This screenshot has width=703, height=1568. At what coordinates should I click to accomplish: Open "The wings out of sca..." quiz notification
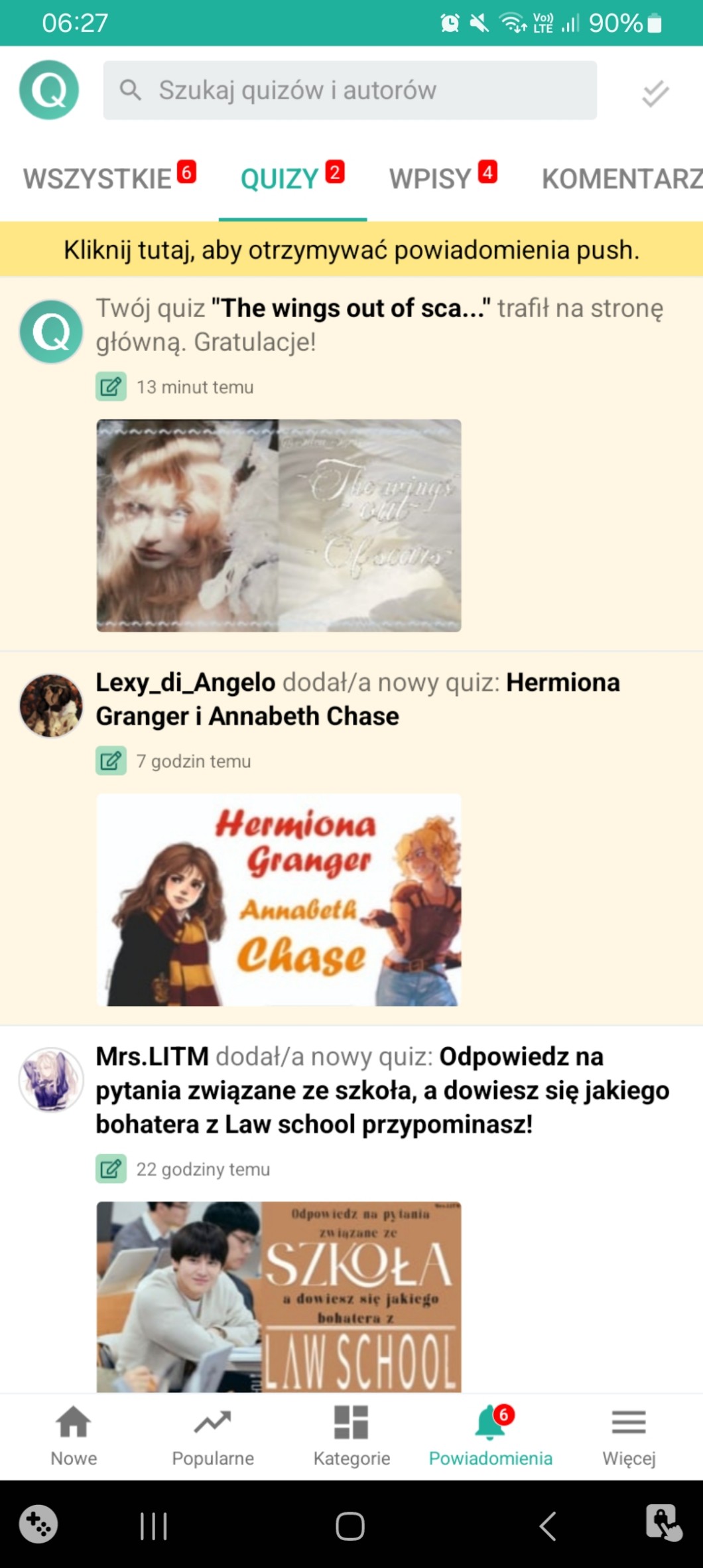tap(379, 324)
